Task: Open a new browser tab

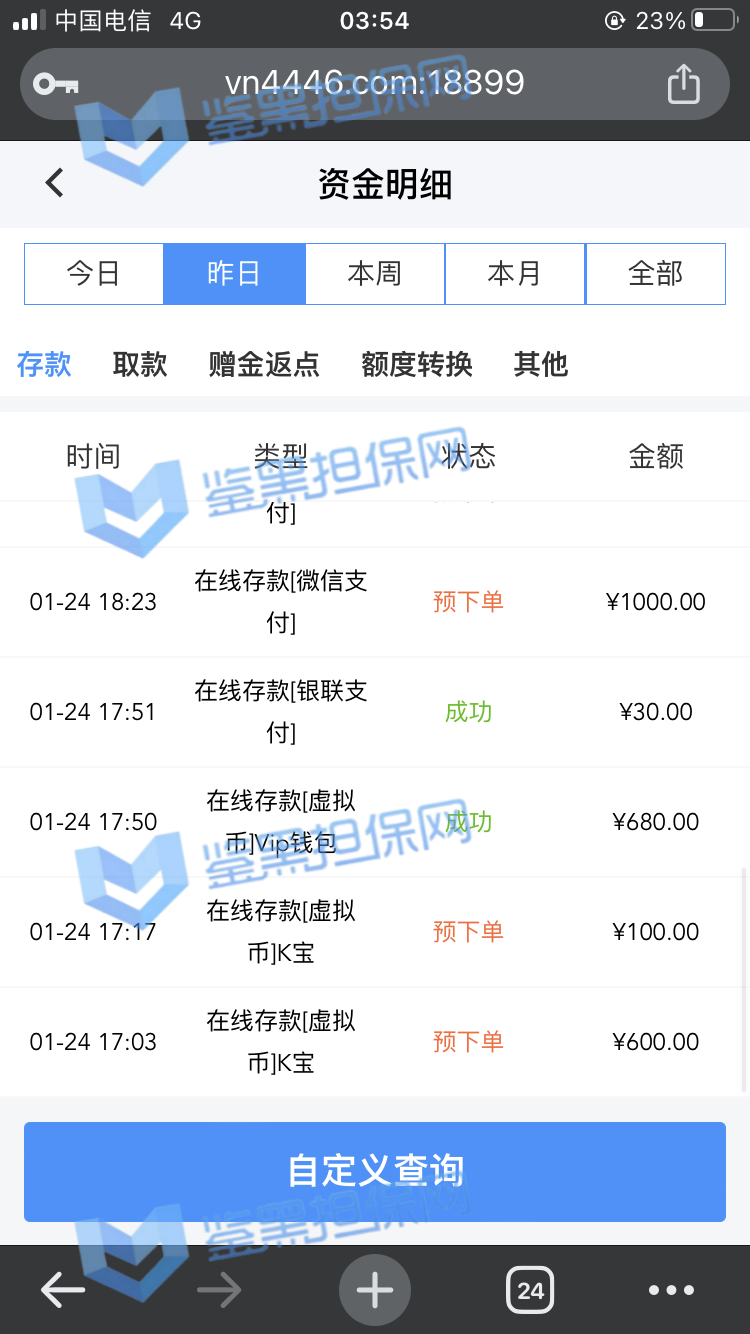Action: 375,1290
